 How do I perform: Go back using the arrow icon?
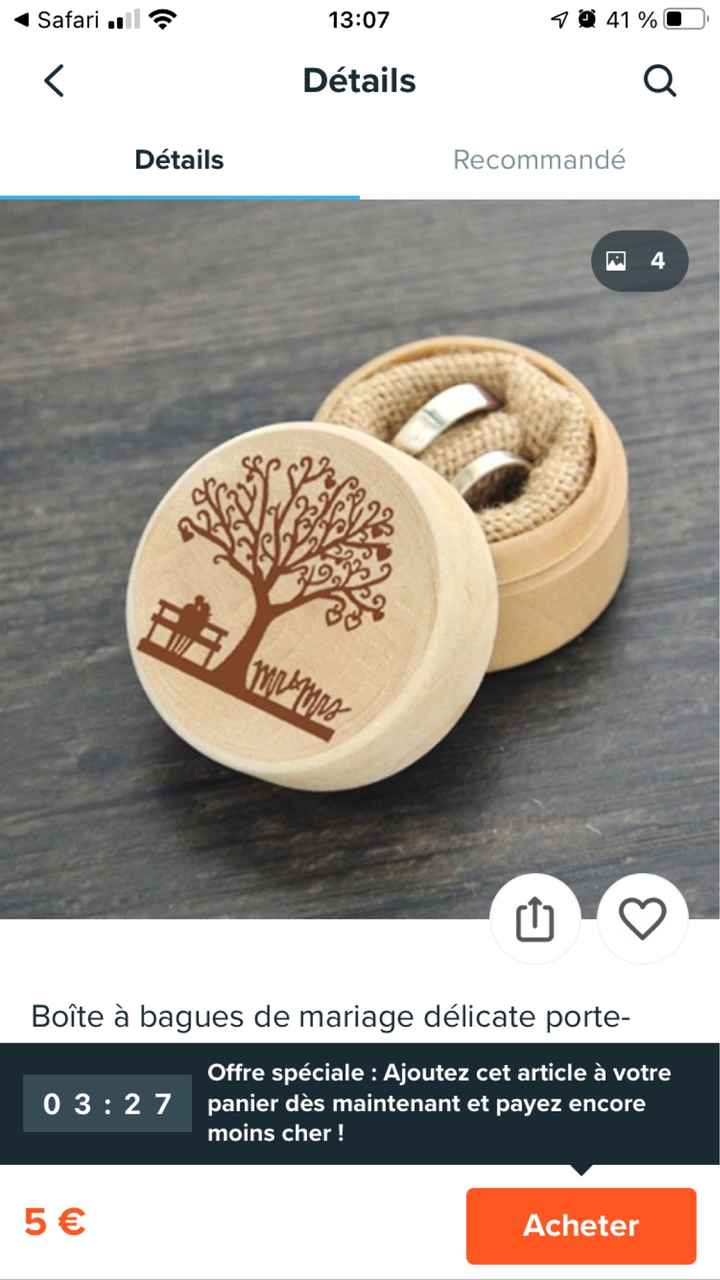[x=54, y=81]
